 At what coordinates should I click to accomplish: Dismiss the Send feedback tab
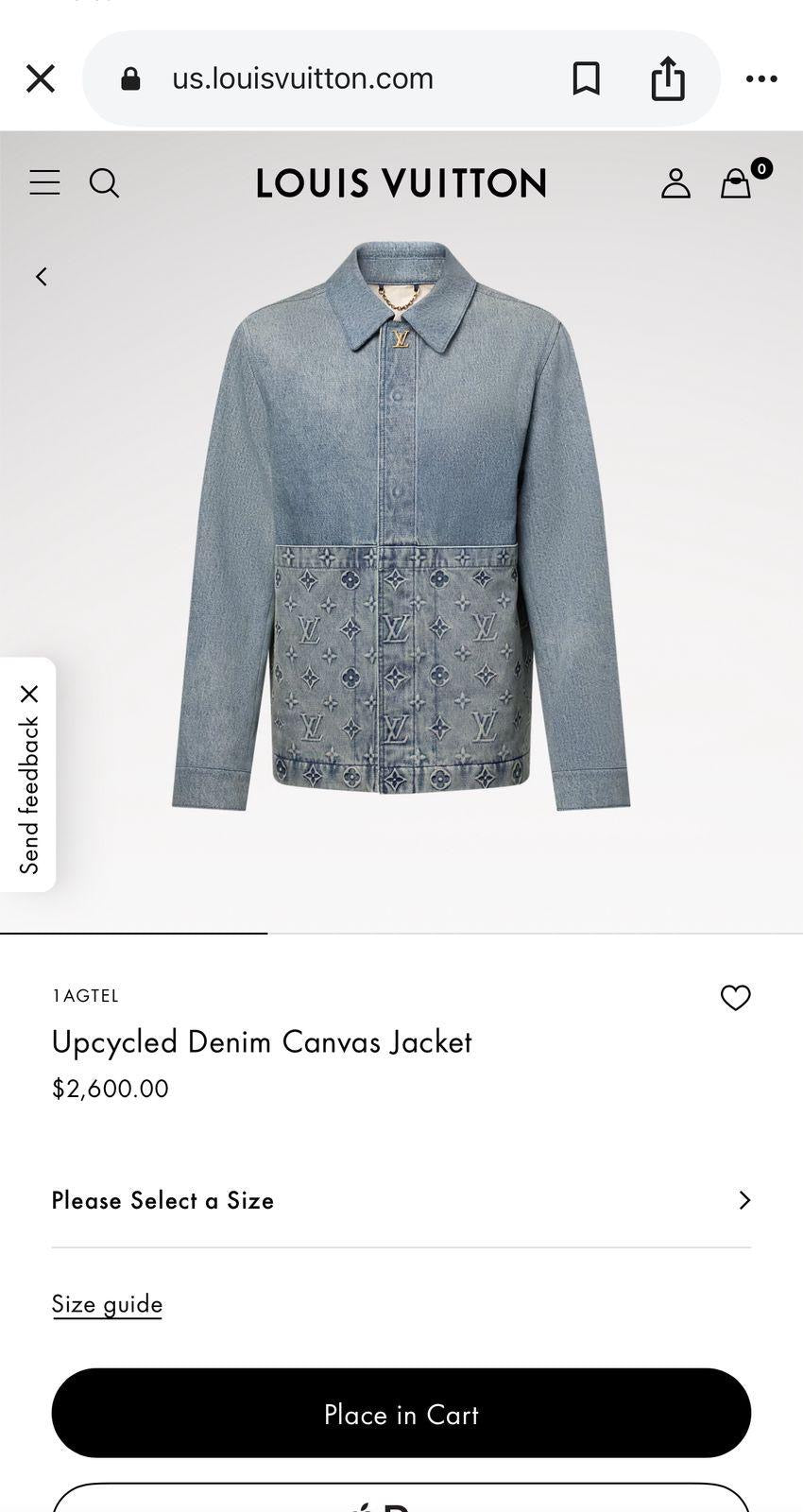click(29, 695)
